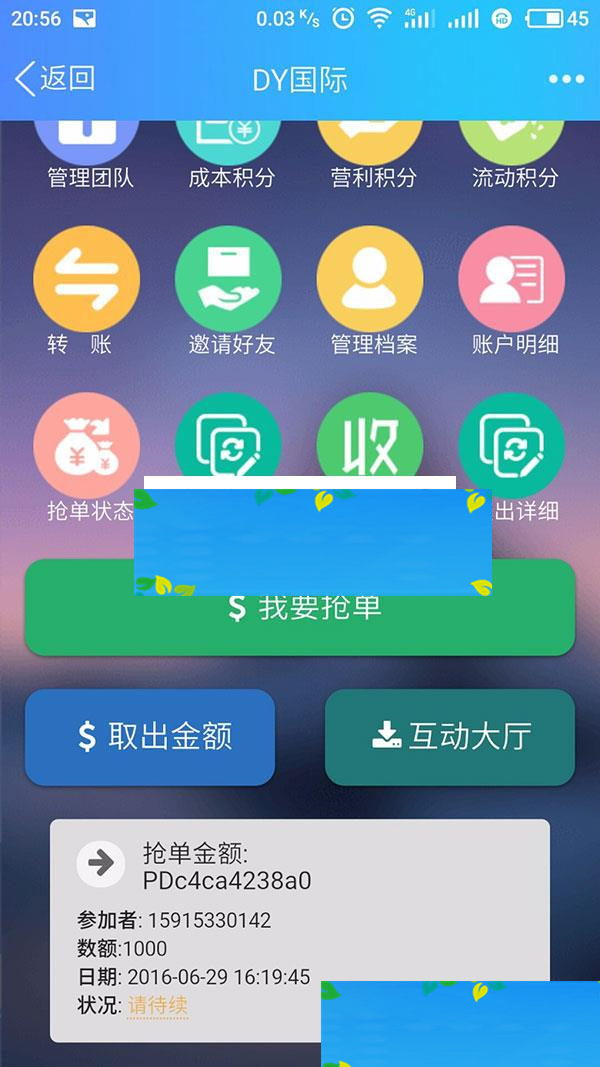600x1067 pixels.
Task: Open 营利积分 profit points
Action: coord(372,155)
